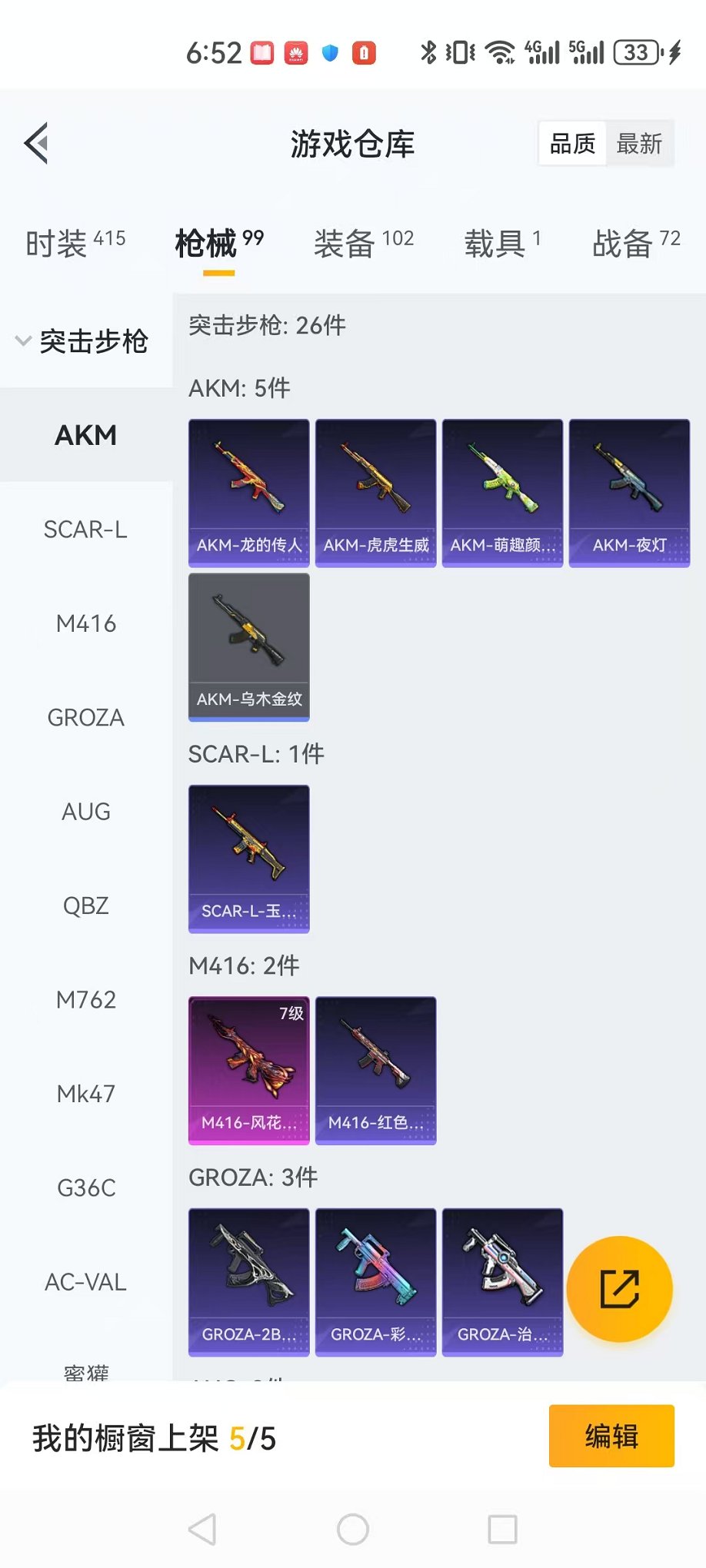View the GROZA-2B skin tile
The image size is (706, 1568).
click(248, 1281)
